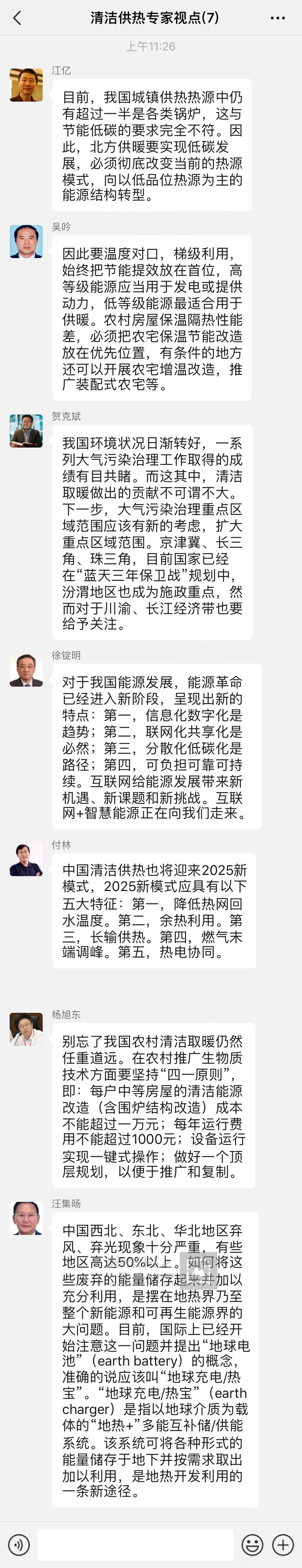The width and height of the screenshot is (302, 1568).
Task: Open the emoji picker
Action: (252, 1544)
